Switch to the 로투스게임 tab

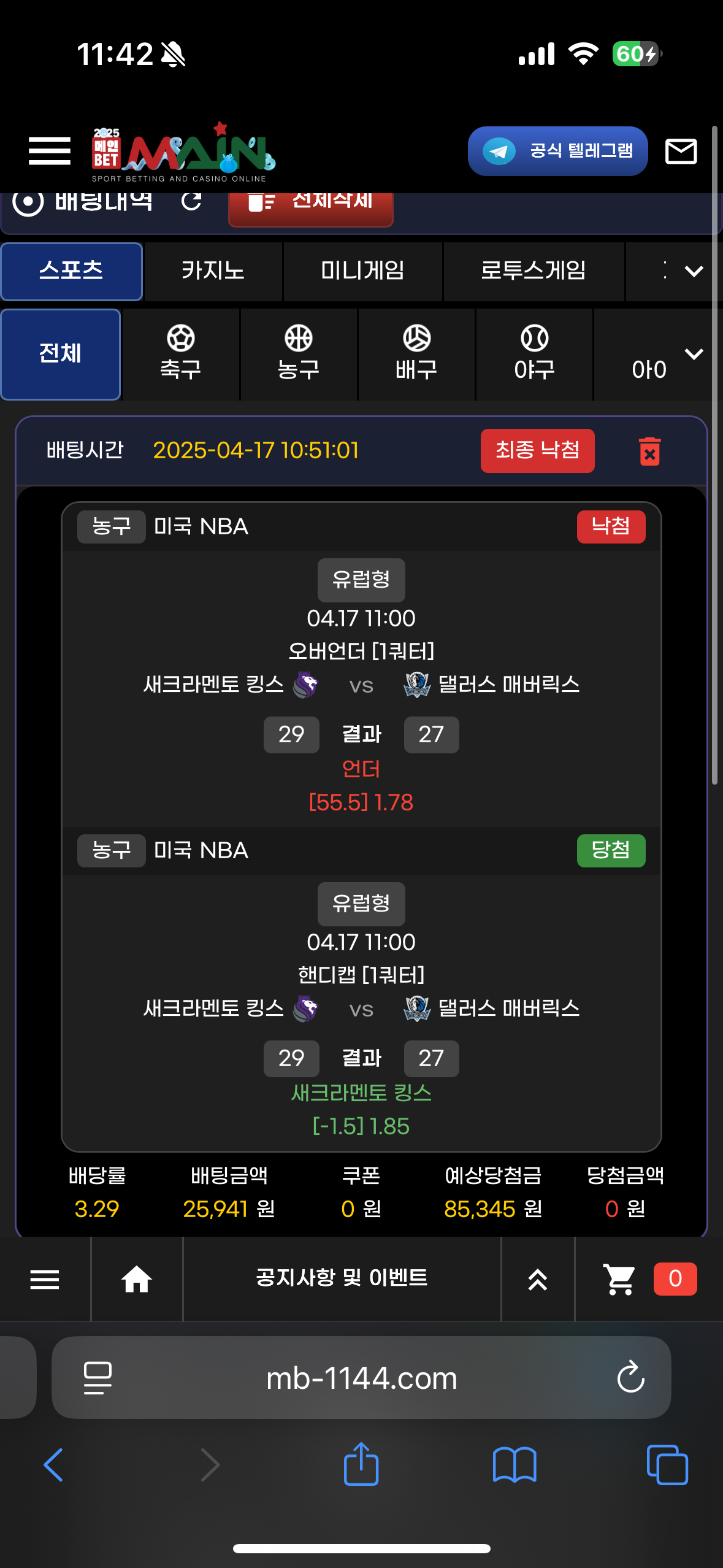(533, 271)
